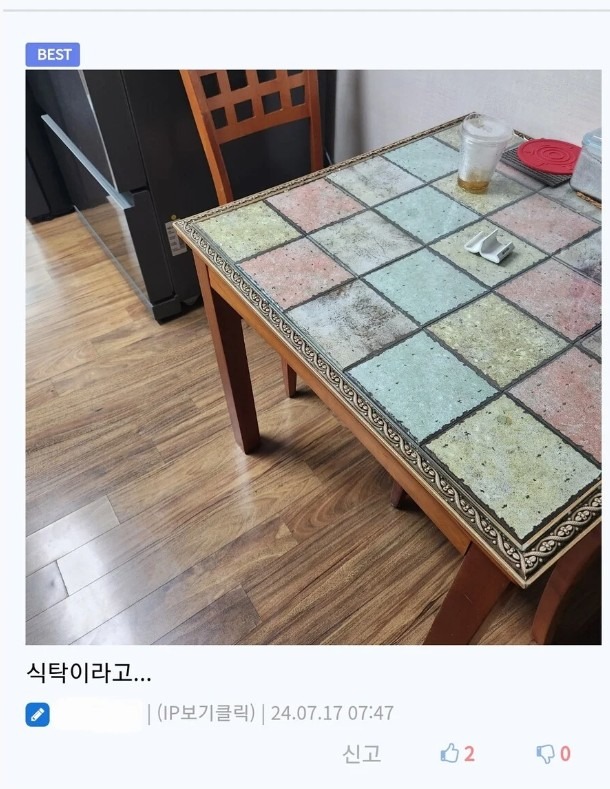Tap IP보기클릭 to view the IP

[x=207, y=714]
